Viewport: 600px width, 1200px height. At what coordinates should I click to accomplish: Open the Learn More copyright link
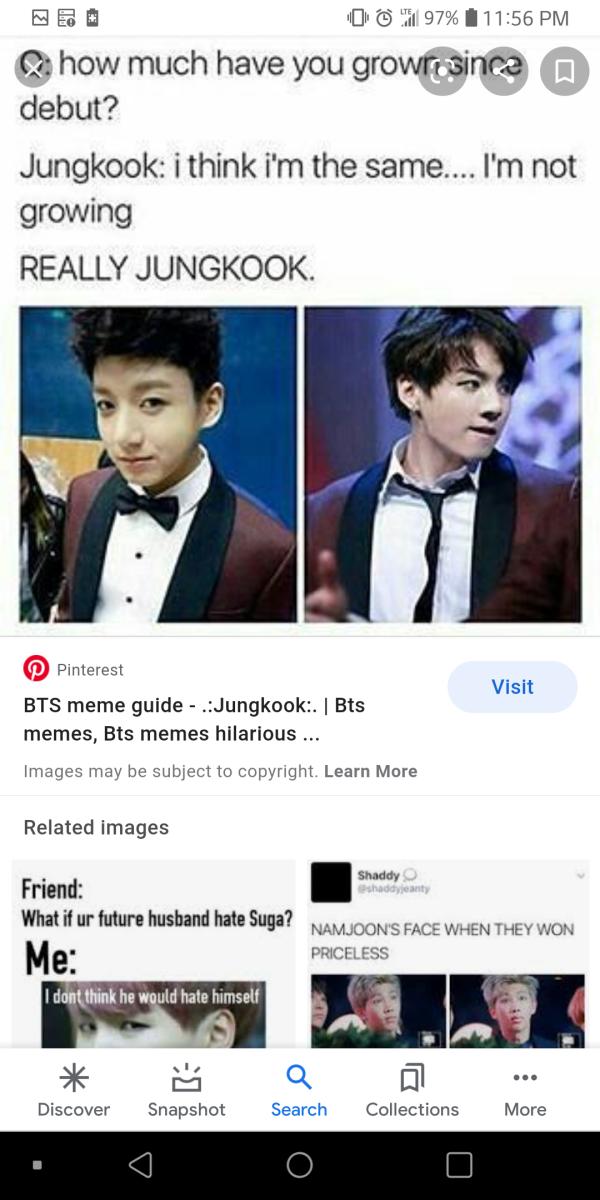[x=370, y=771]
